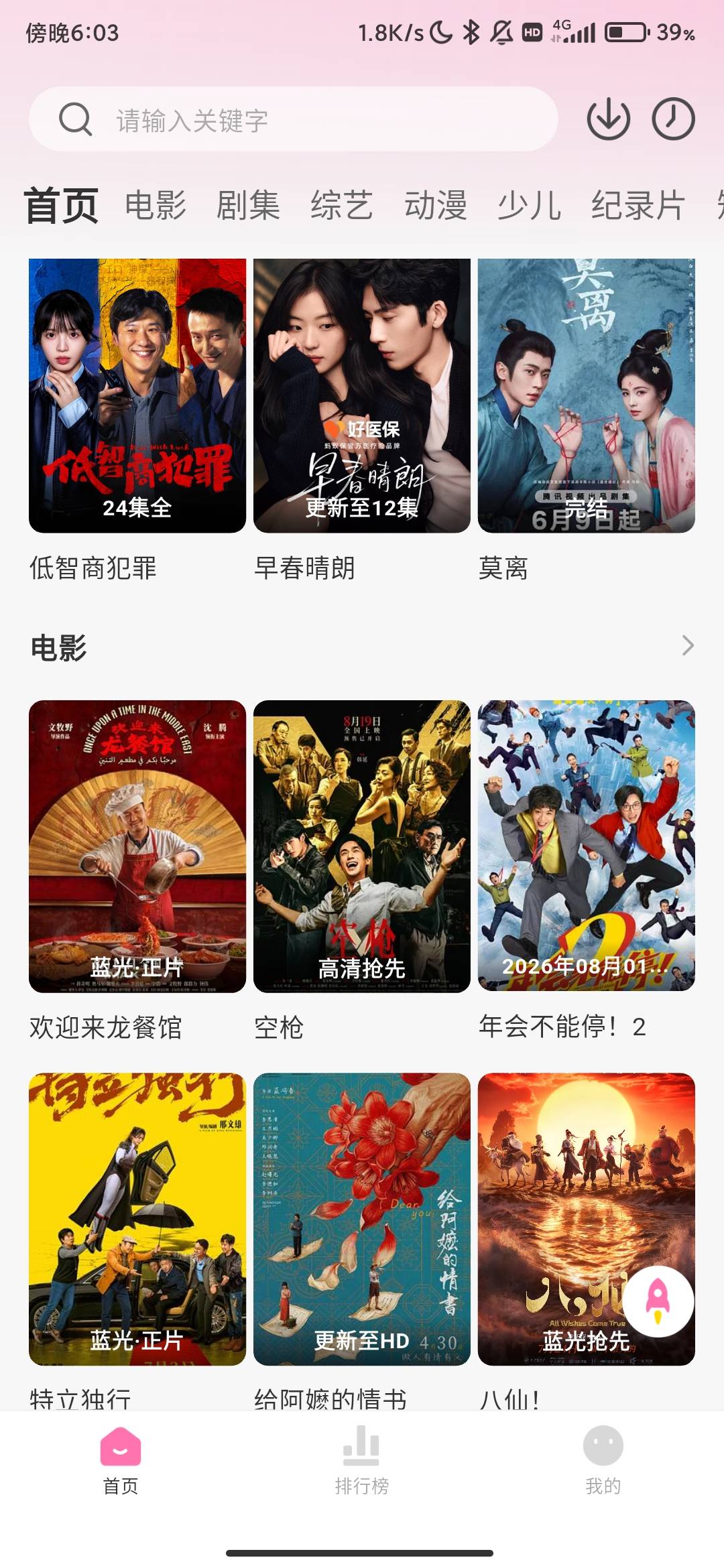Tap the floating rocket button
Image resolution: width=724 pixels, height=1568 pixels.
pos(658,1301)
